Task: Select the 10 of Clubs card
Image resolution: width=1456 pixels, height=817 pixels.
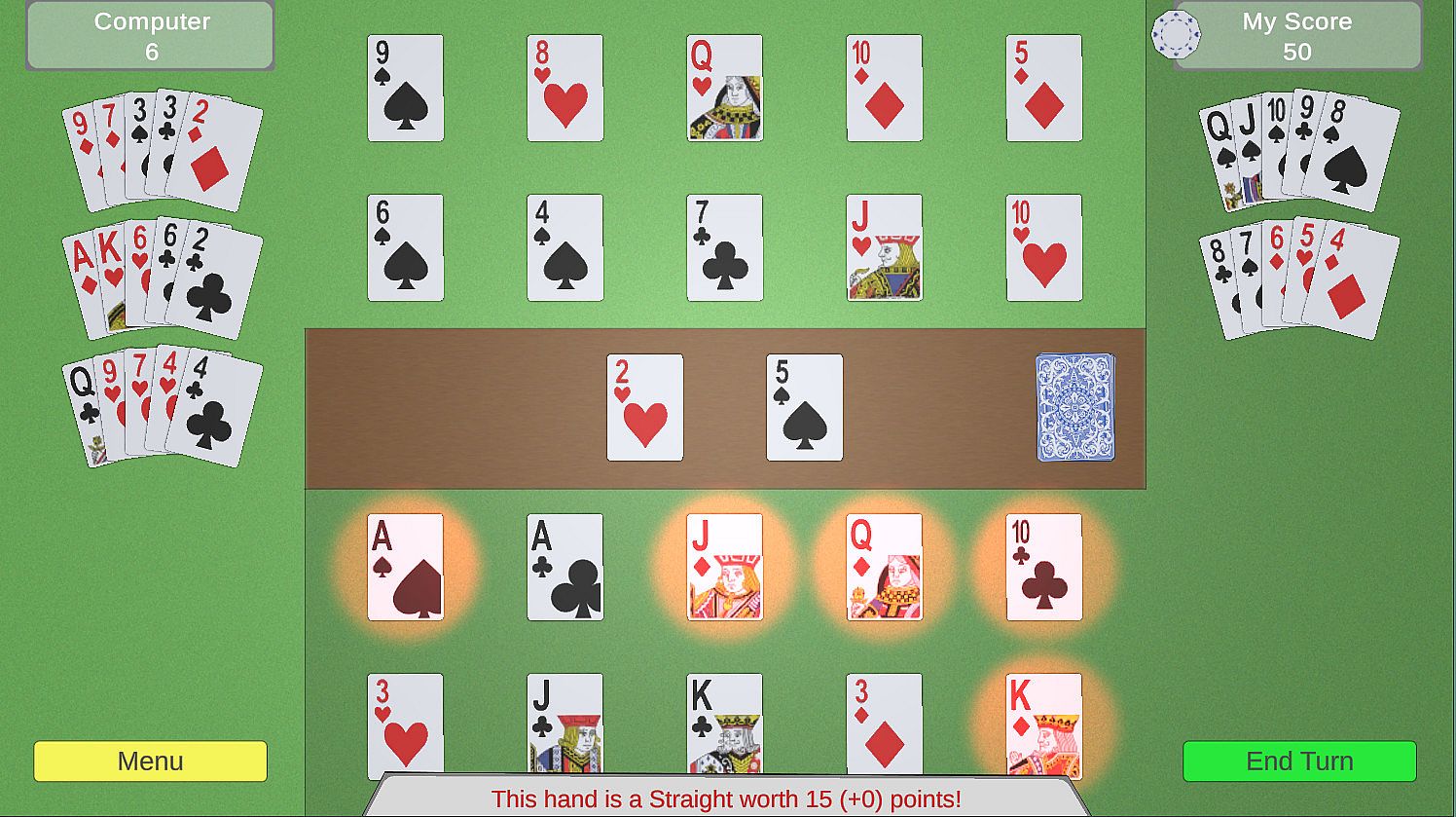Action: [1043, 567]
